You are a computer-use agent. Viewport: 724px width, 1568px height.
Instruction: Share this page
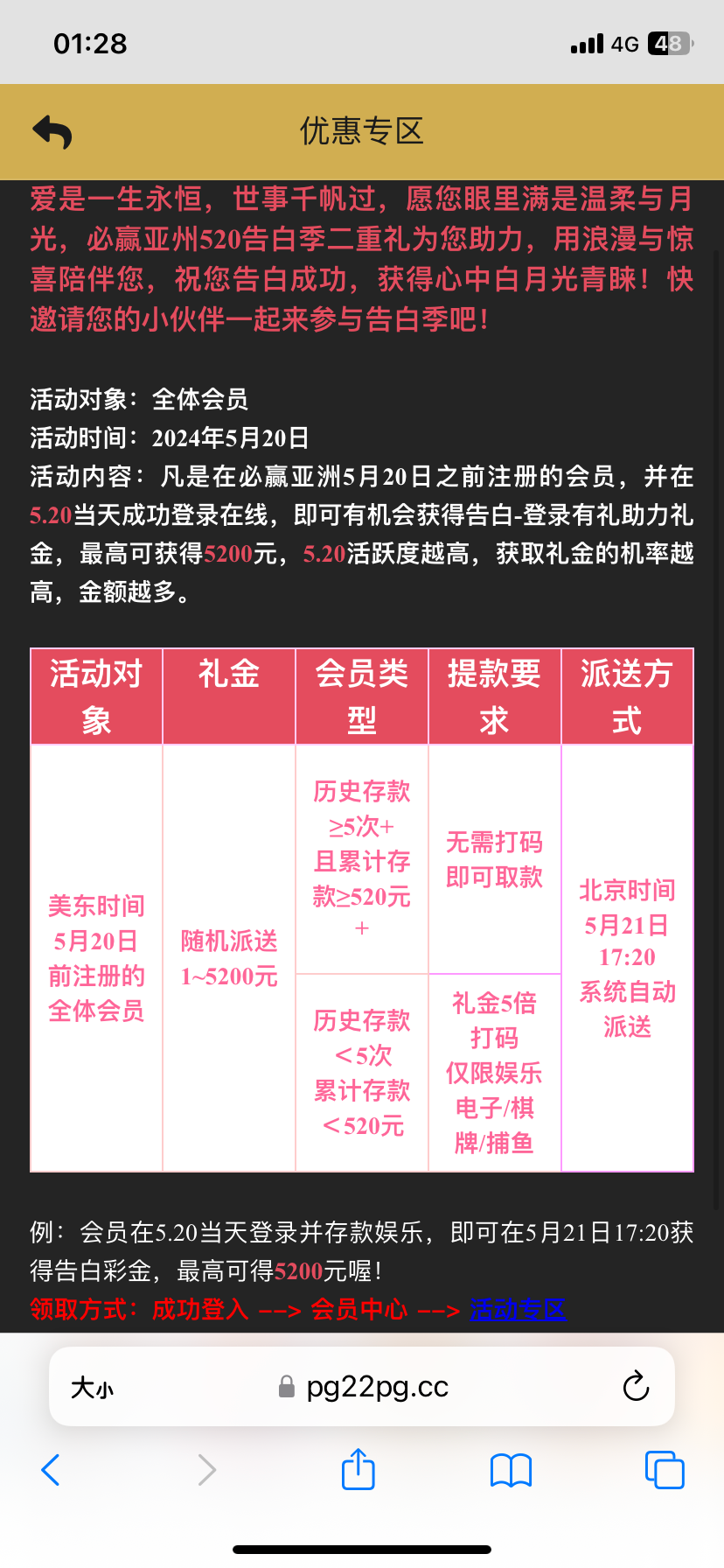(358, 1469)
